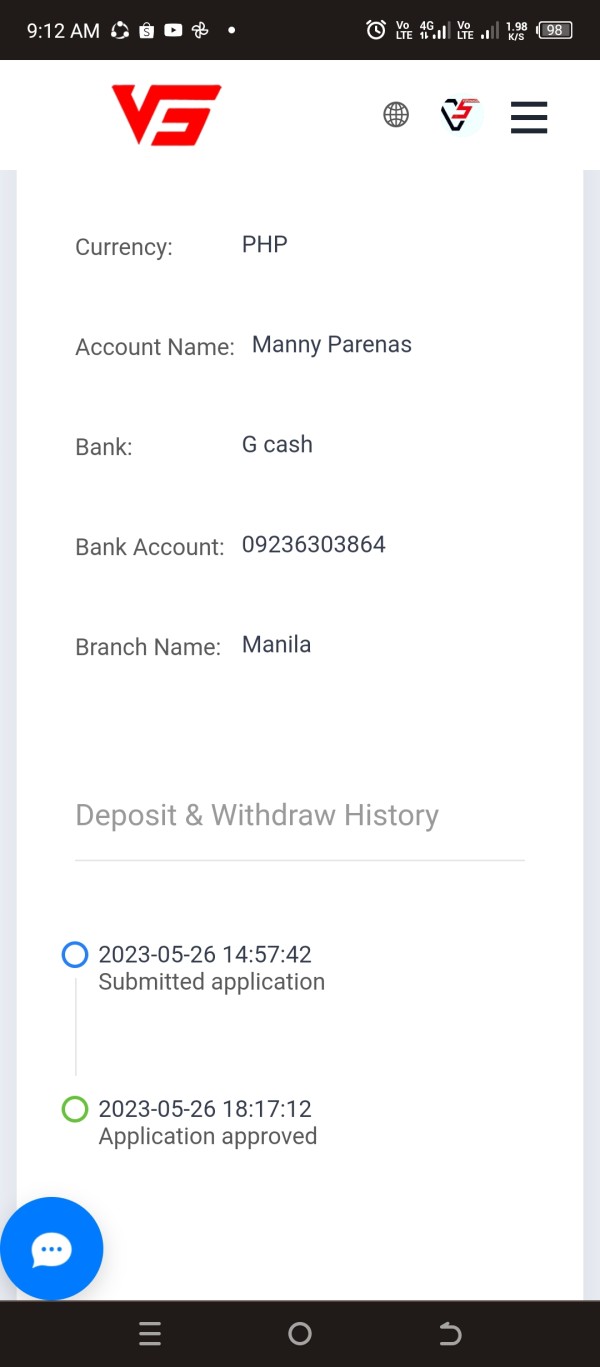The height and width of the screenshot is (1367, 600).
Task: Tap the profile avatar icon
Action: pyautogui.click(x=461, y=115)
